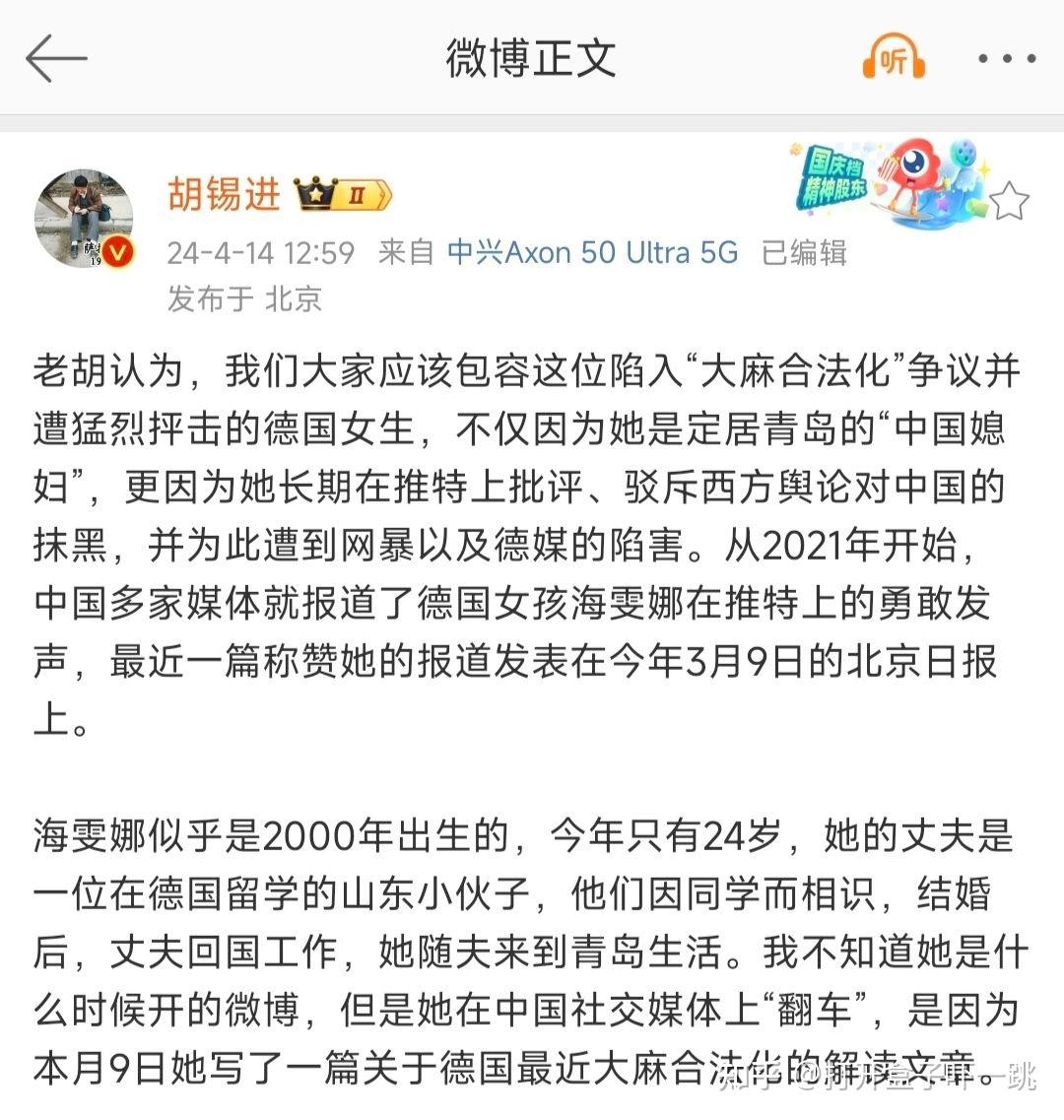
Task: Open 胡锡进's profile avatar
Action: (83, 215)
